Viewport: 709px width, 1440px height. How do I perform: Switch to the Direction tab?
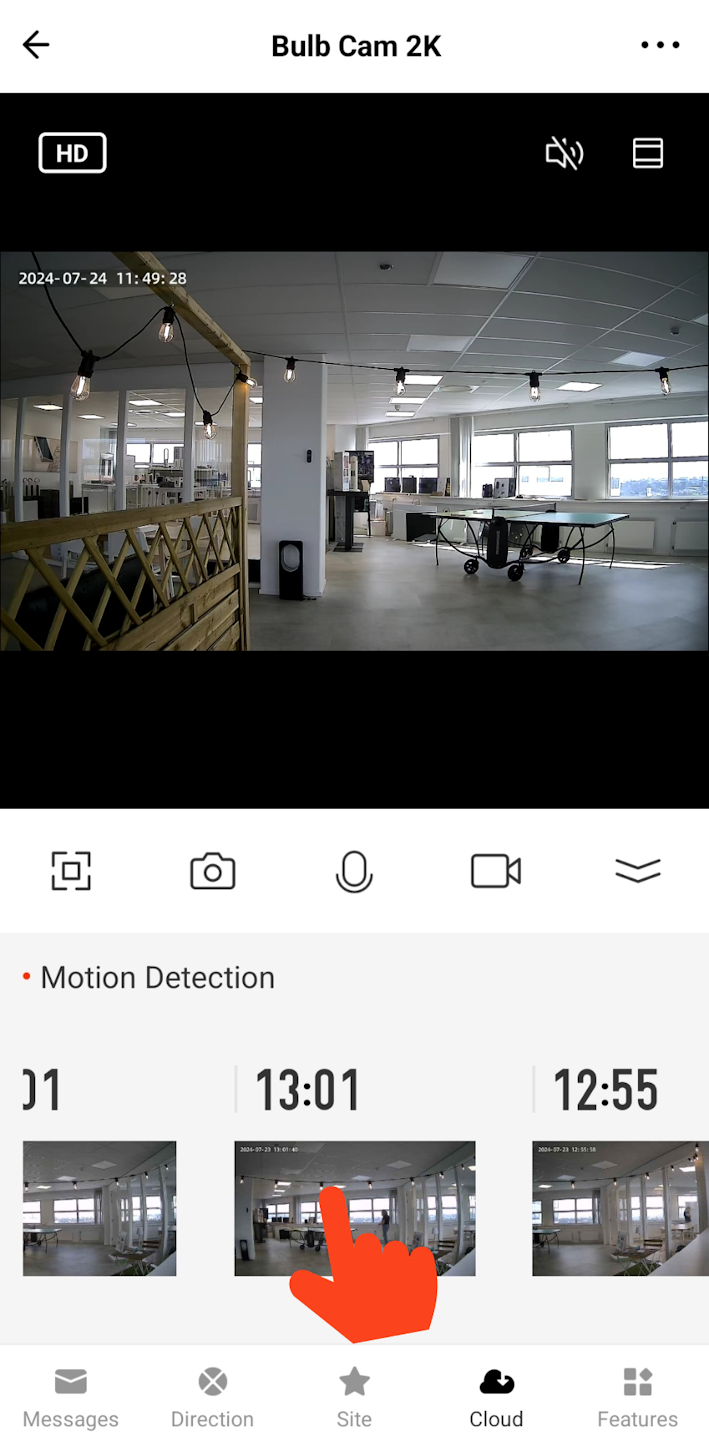212,1398
